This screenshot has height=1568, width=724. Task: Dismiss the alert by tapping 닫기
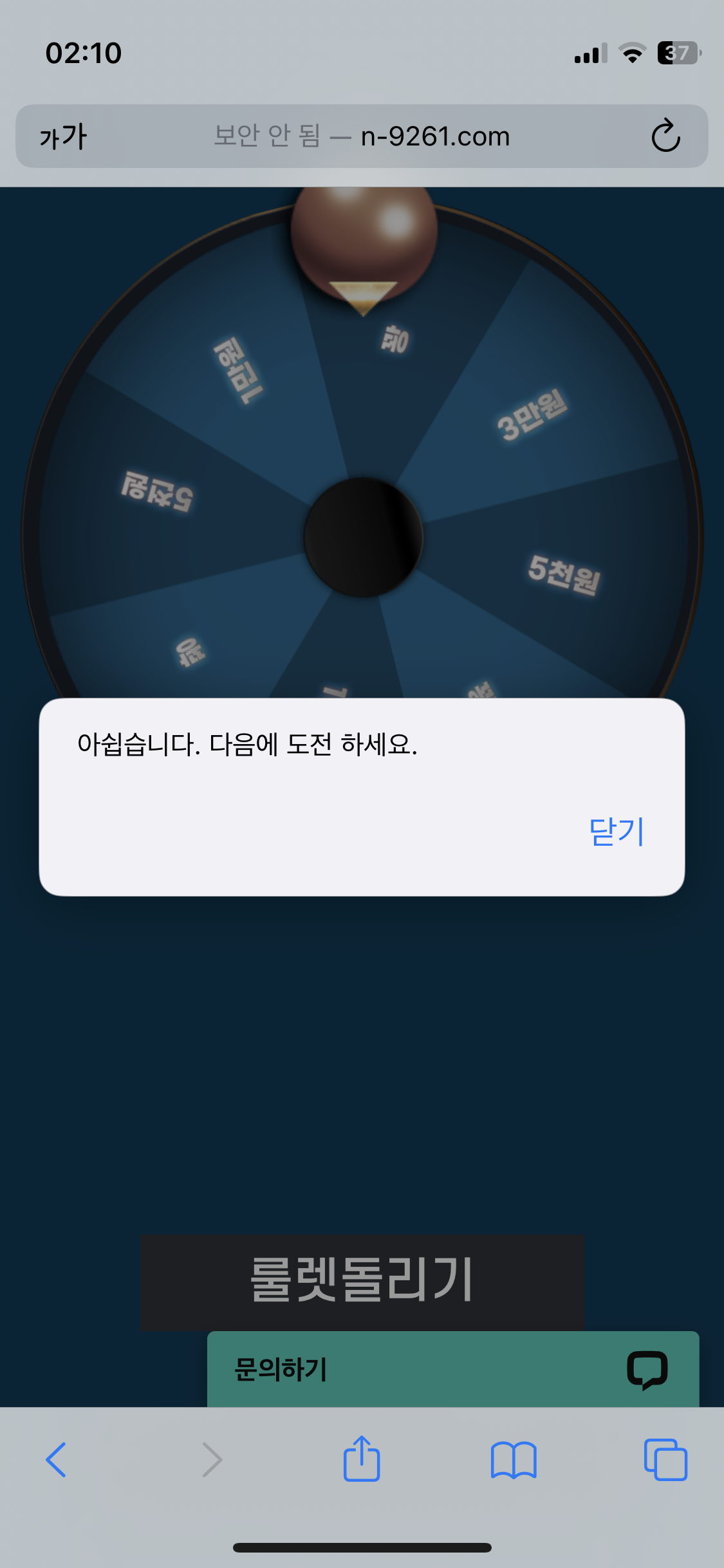point(617,831)
